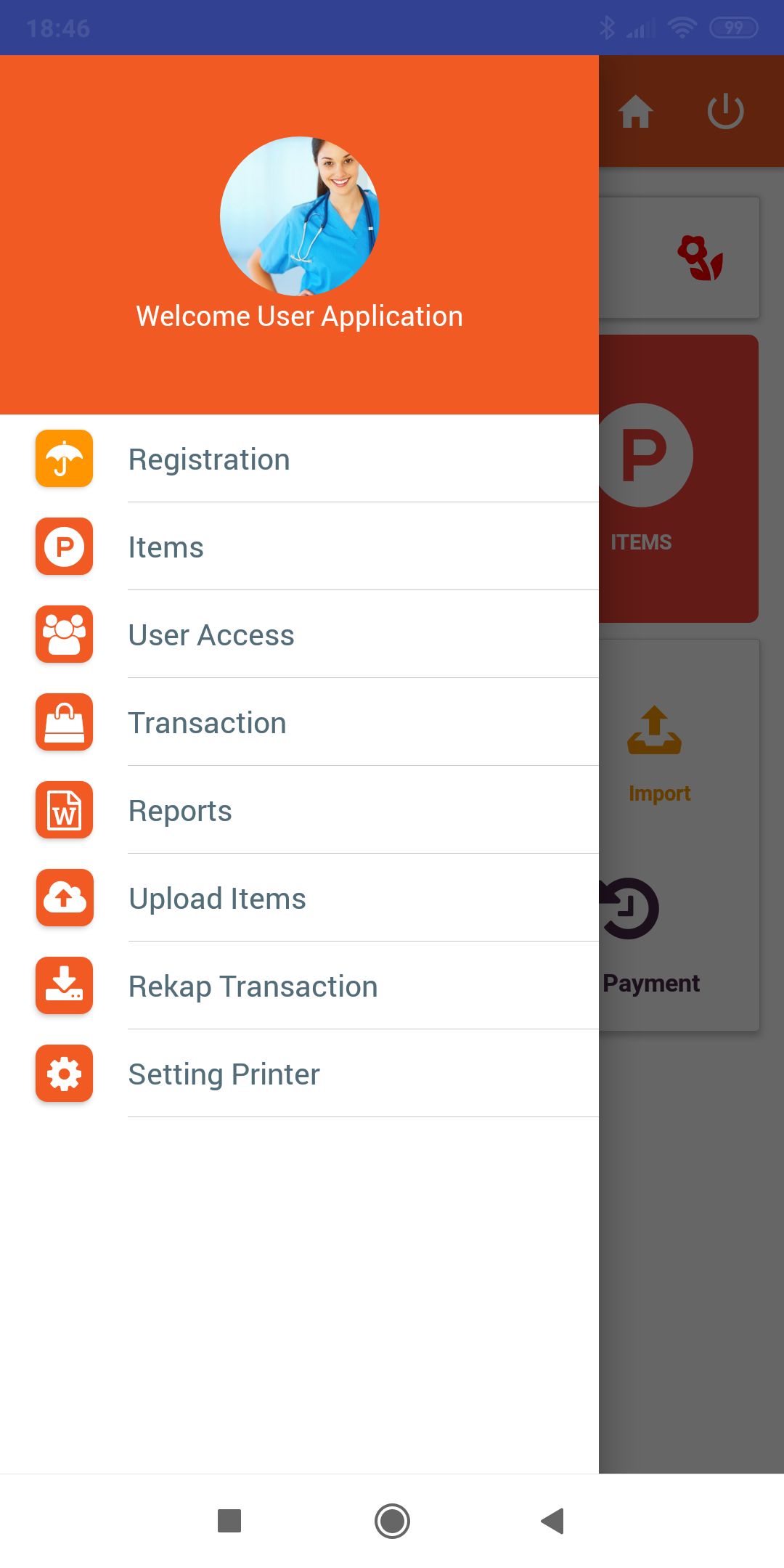Tap the home icon in the top bar

636,112
